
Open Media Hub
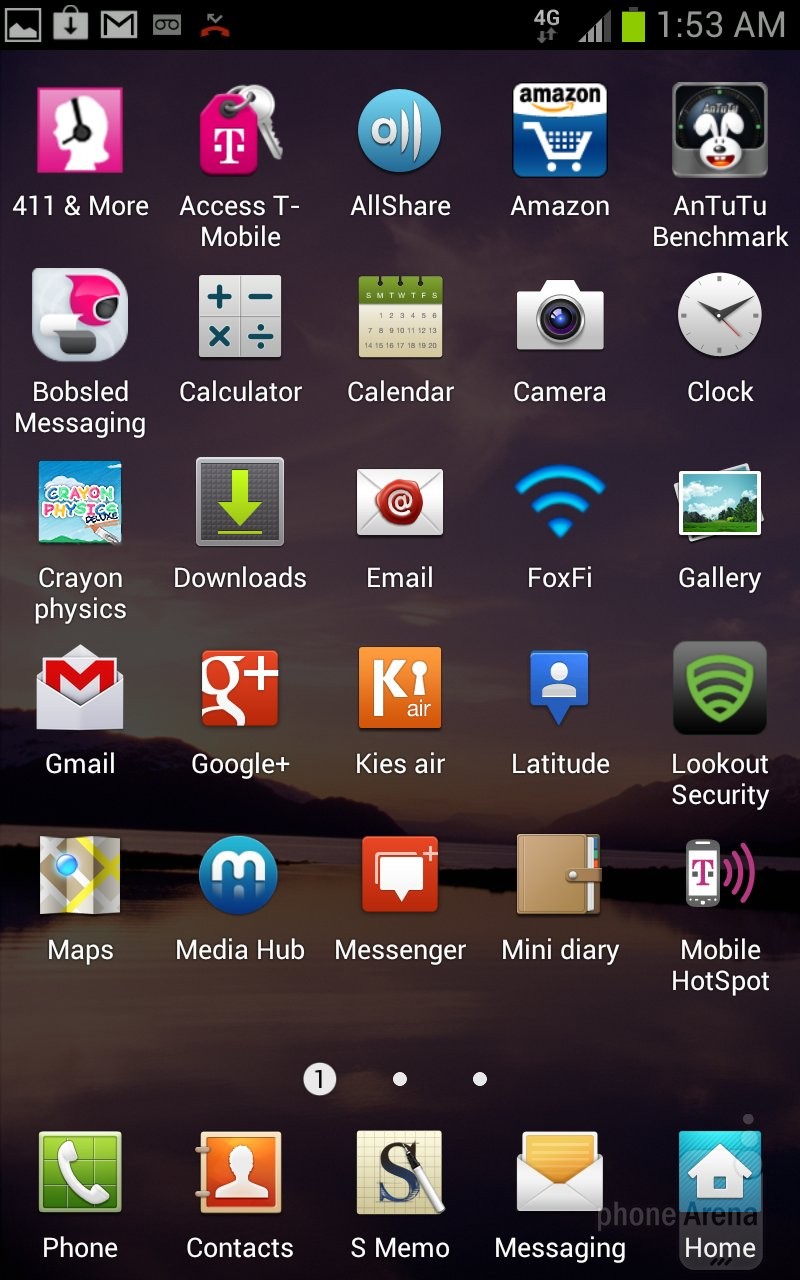pyautogui.click(x=240, y=875)
